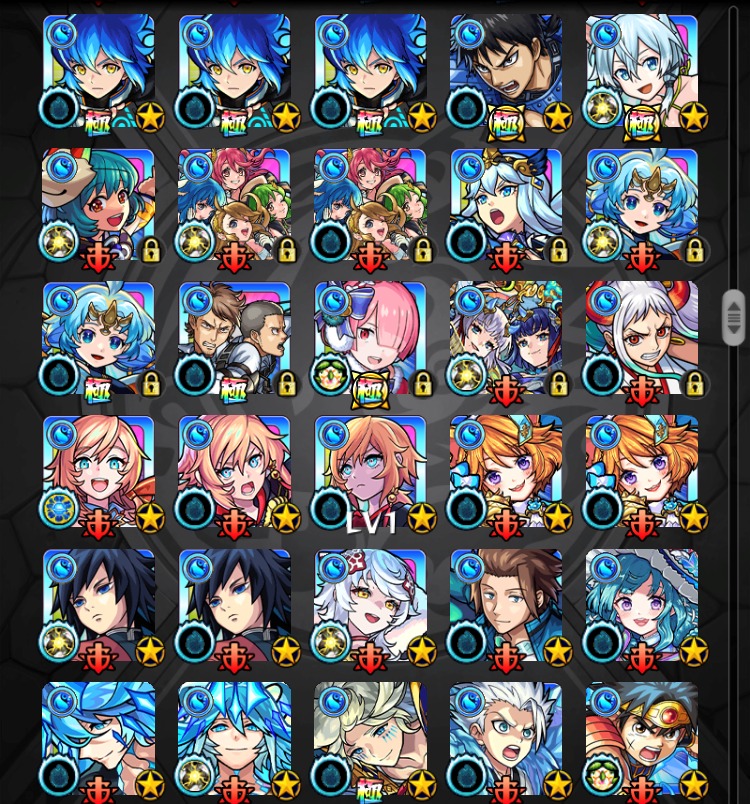Open the teal-haired girl with purple eyes
Screen dimensions: 750x804
tap(642, 606)
